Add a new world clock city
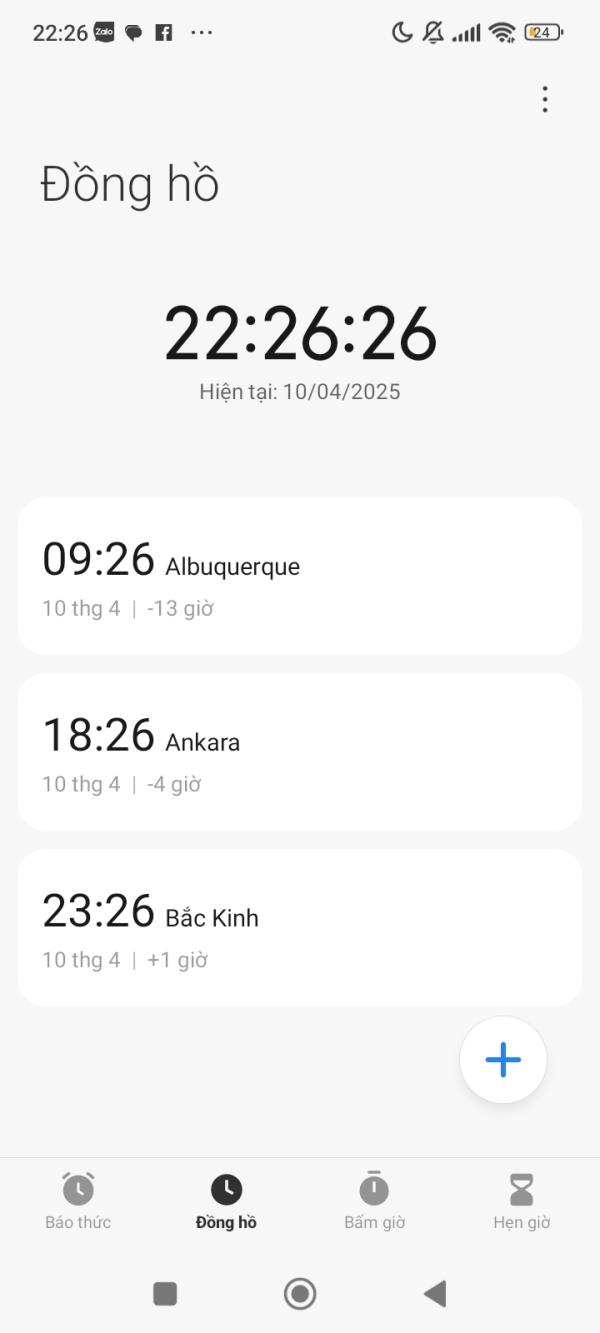The height and width of the screenshot is (1333, 600). pos(503,1060)
